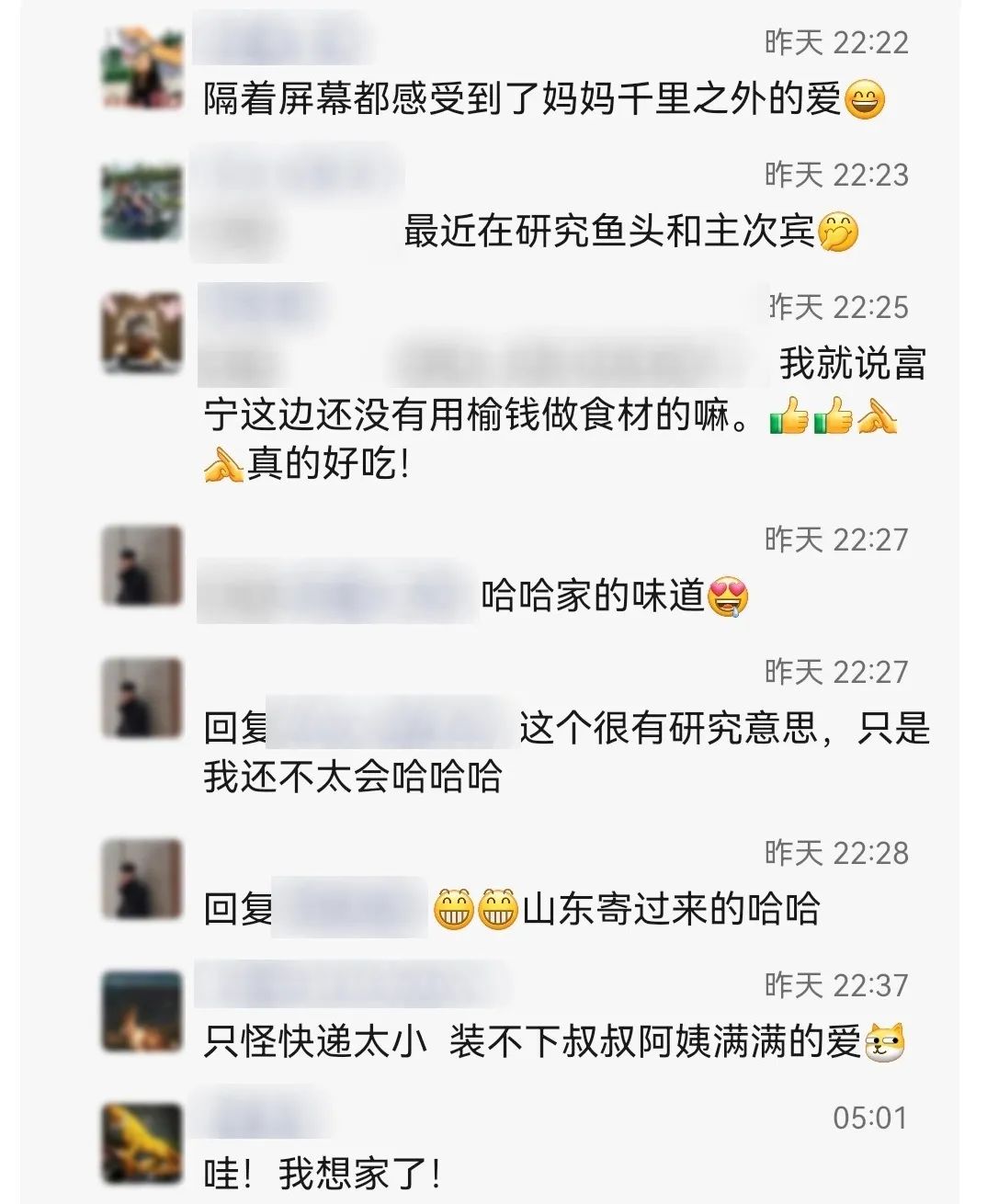Reply to the comment about 鱼头和主次宾
This screenshot has height=1204, width=987.
(608, 232)
